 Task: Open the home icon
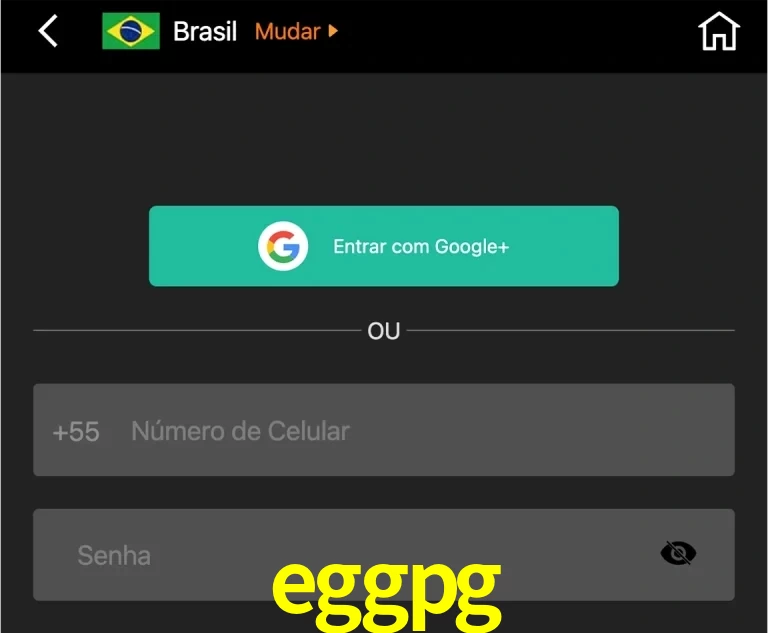pyautogui.click(x=718, y=32)
